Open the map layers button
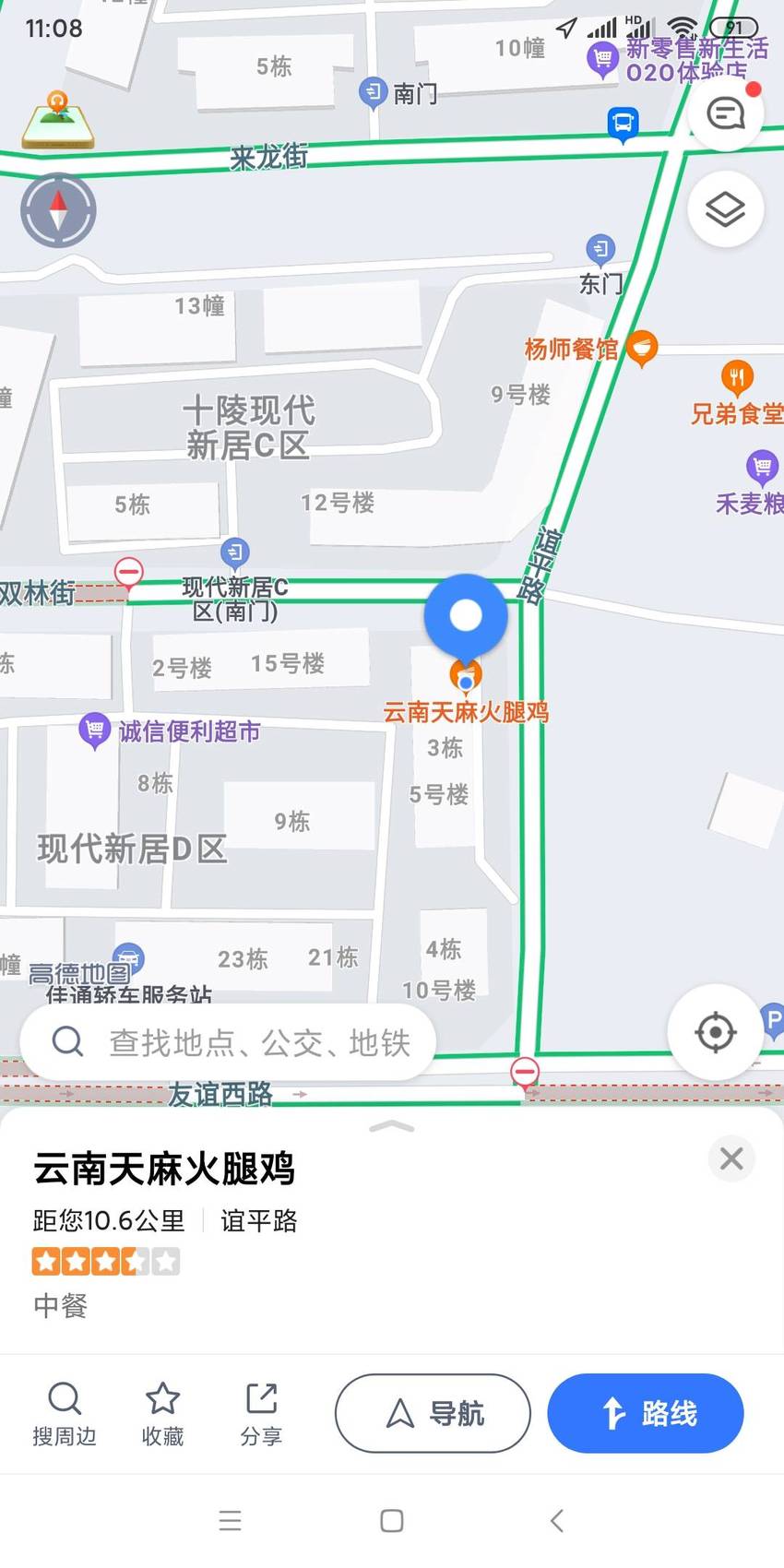 coord(725,209)
